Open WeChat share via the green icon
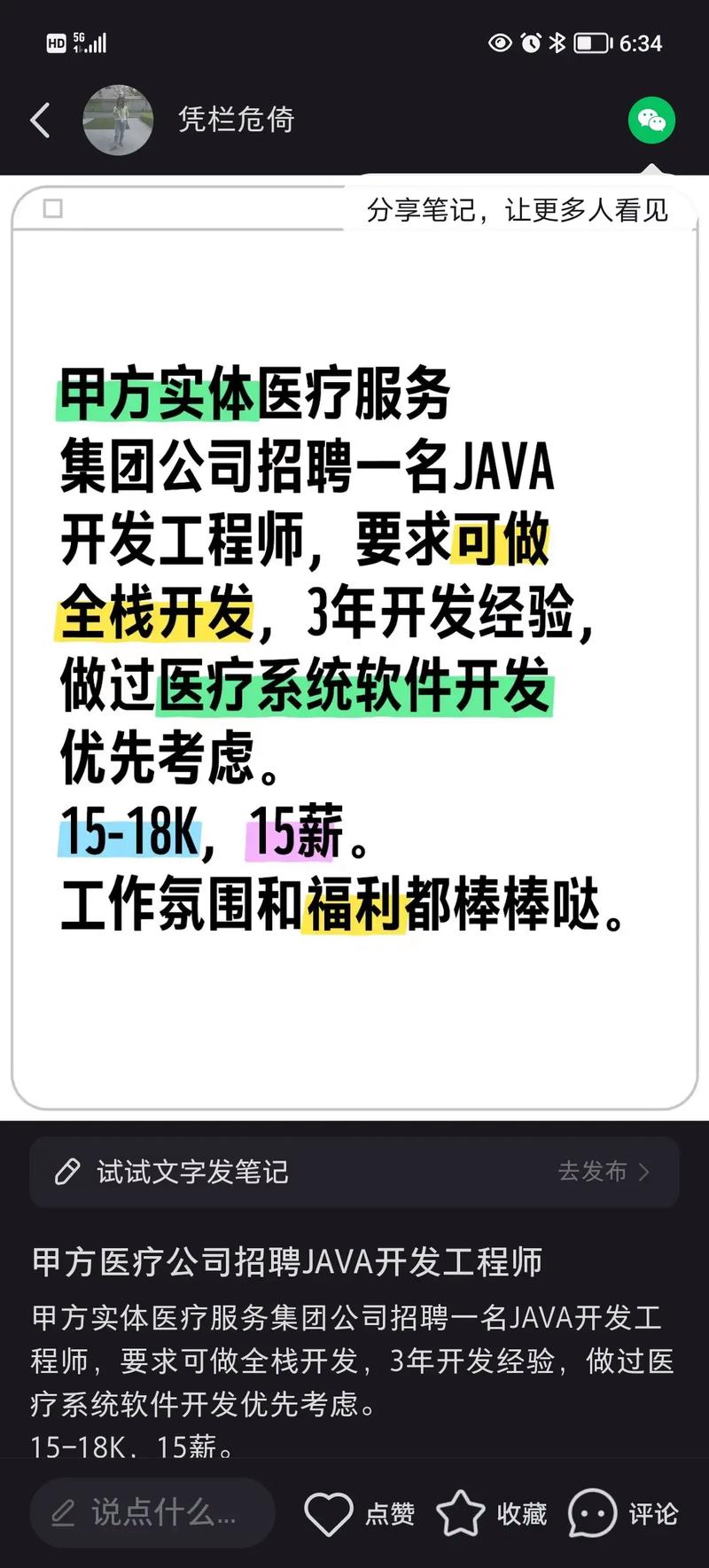 [x=651, y=120]
